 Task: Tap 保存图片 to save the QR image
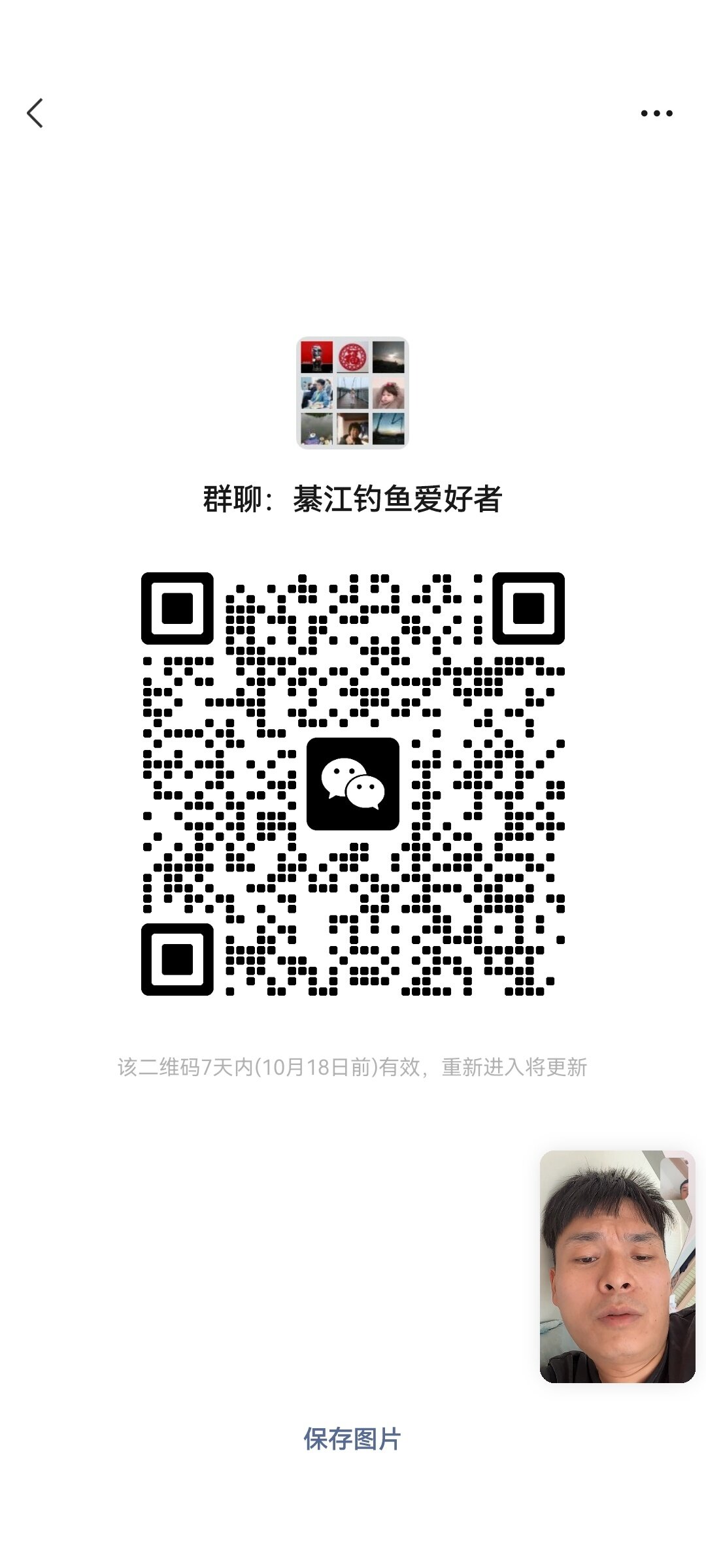click(x=352, y=1439)
